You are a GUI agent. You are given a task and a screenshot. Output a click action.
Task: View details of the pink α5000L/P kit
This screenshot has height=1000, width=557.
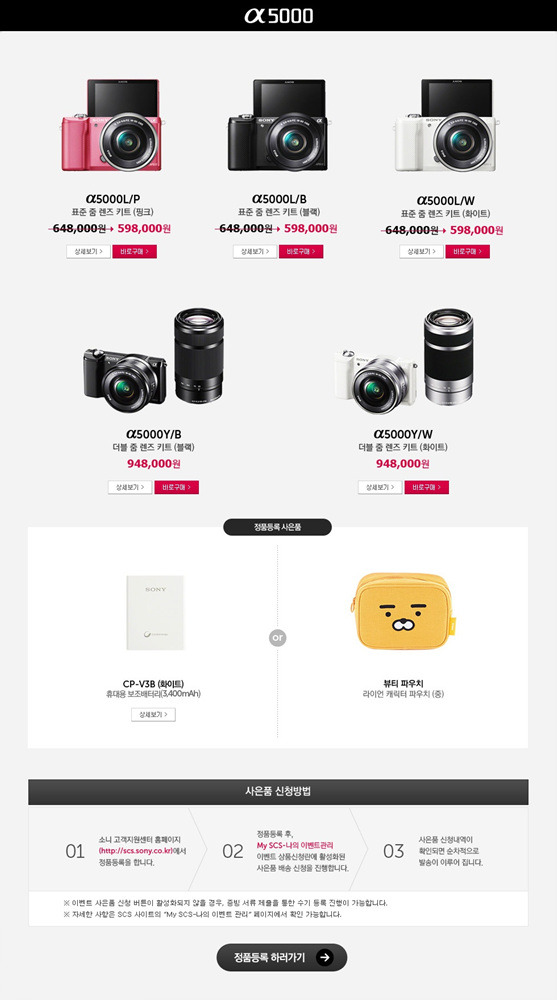88,251
